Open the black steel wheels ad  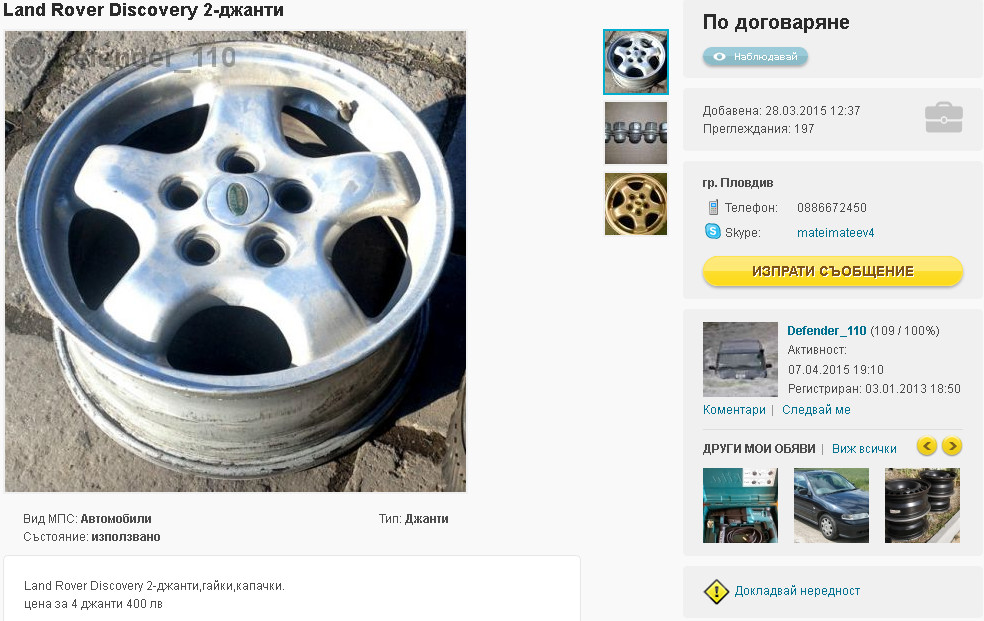922,505
